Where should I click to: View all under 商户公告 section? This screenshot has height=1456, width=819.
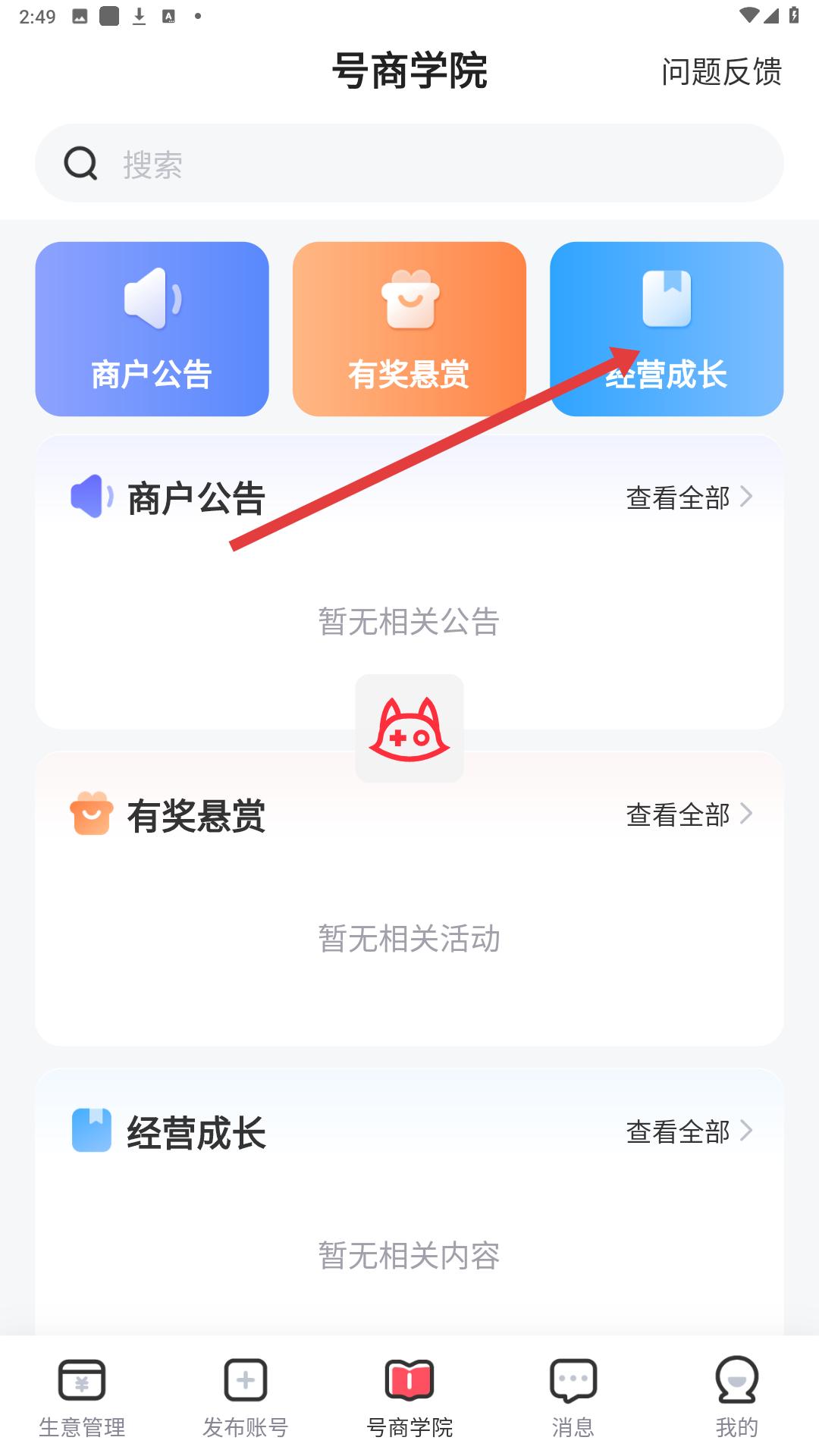(x=689, y=497)
